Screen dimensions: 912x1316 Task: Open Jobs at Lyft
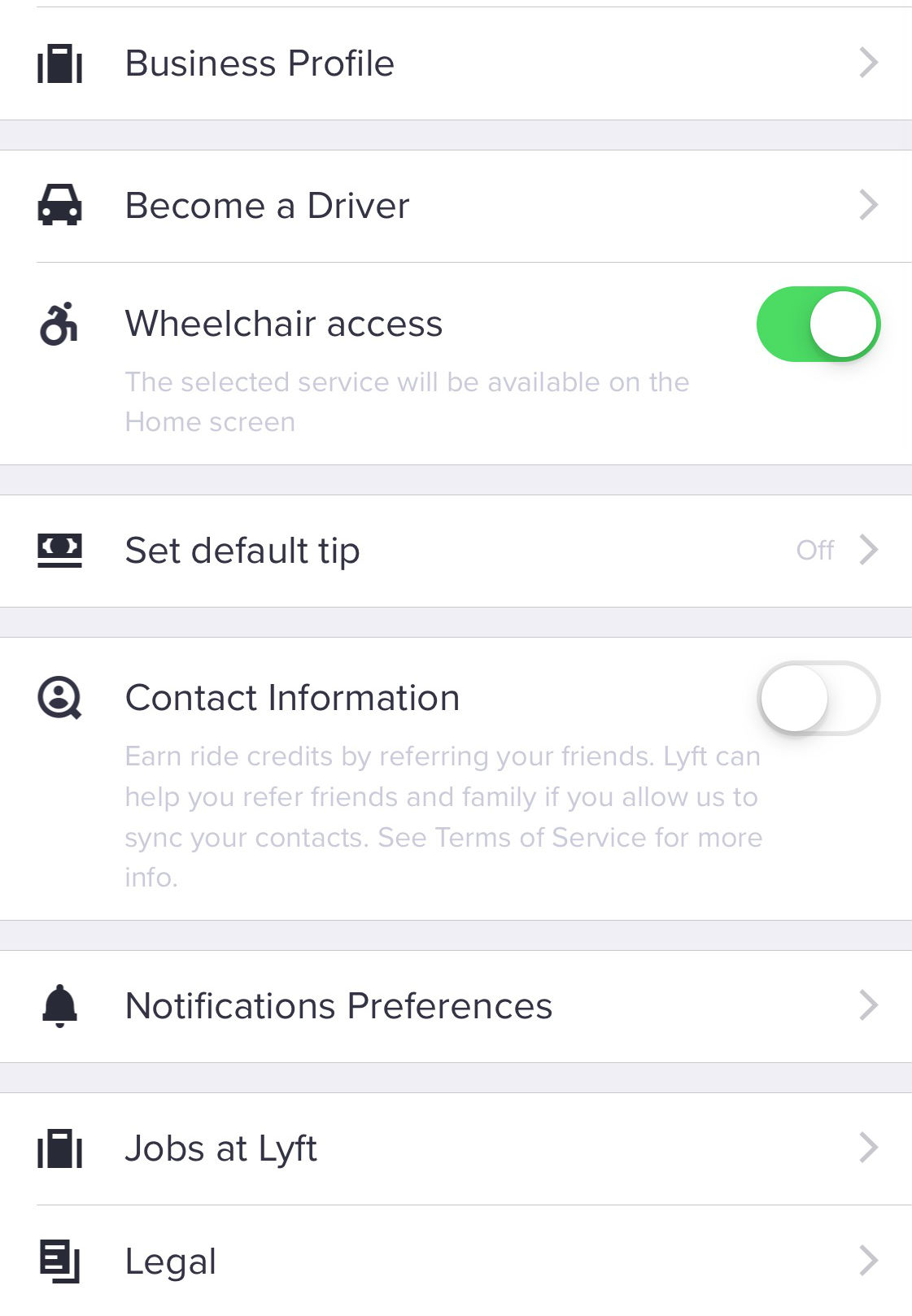pyautogui.click(x=456, y=1148)
